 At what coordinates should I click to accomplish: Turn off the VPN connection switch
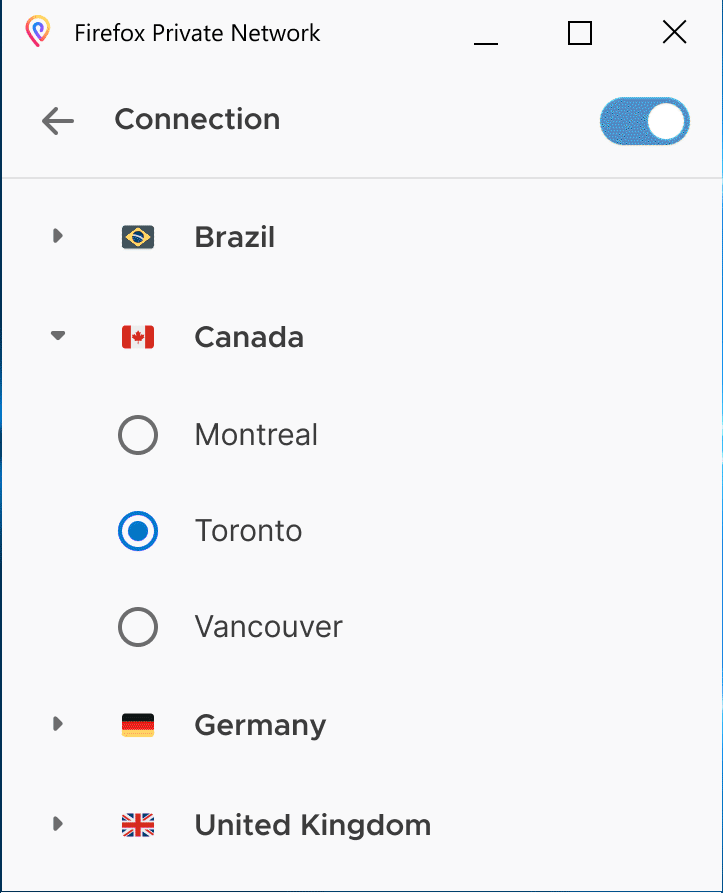click(x=645, y=122)
